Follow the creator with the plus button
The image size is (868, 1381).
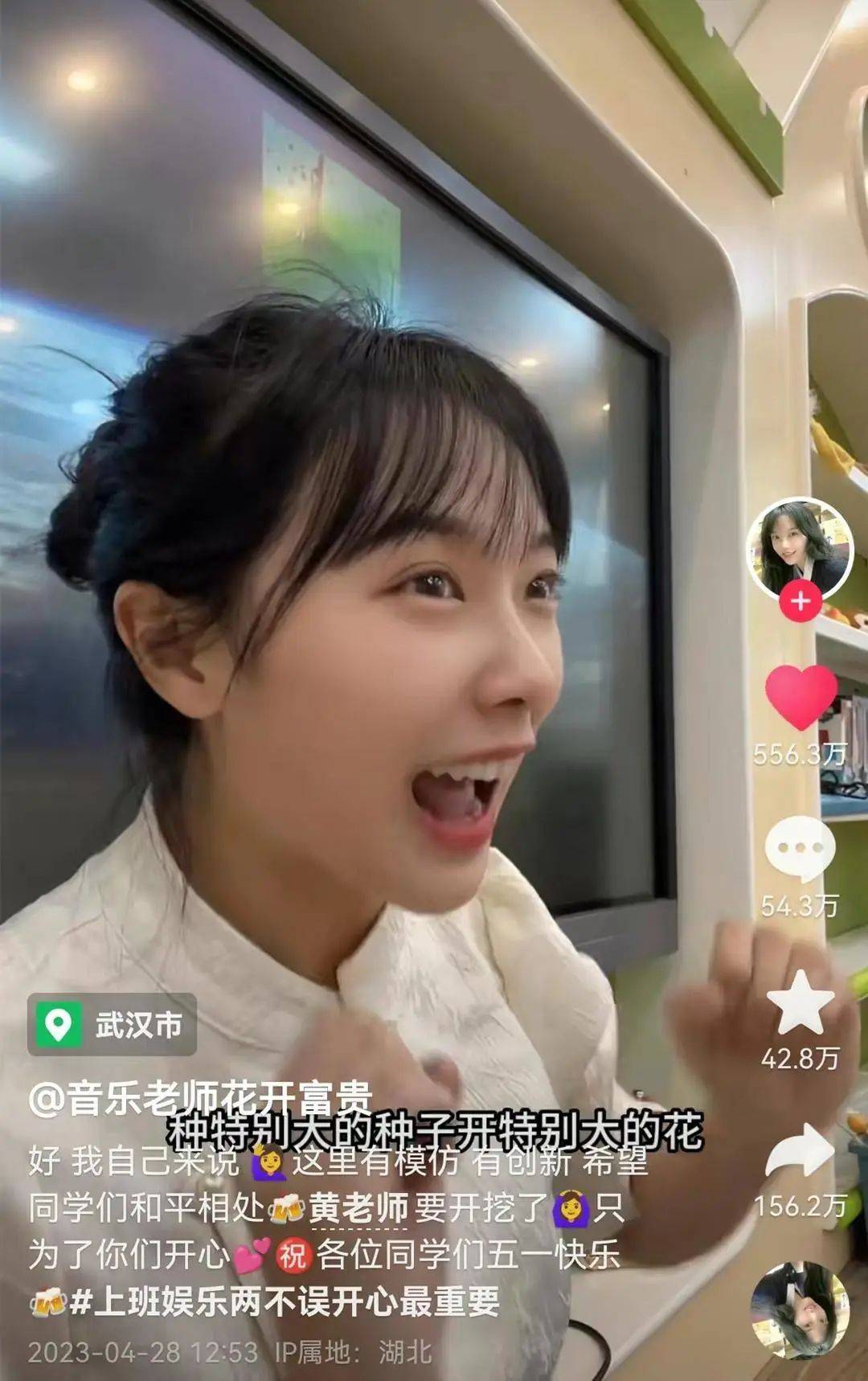click(800, 601)
